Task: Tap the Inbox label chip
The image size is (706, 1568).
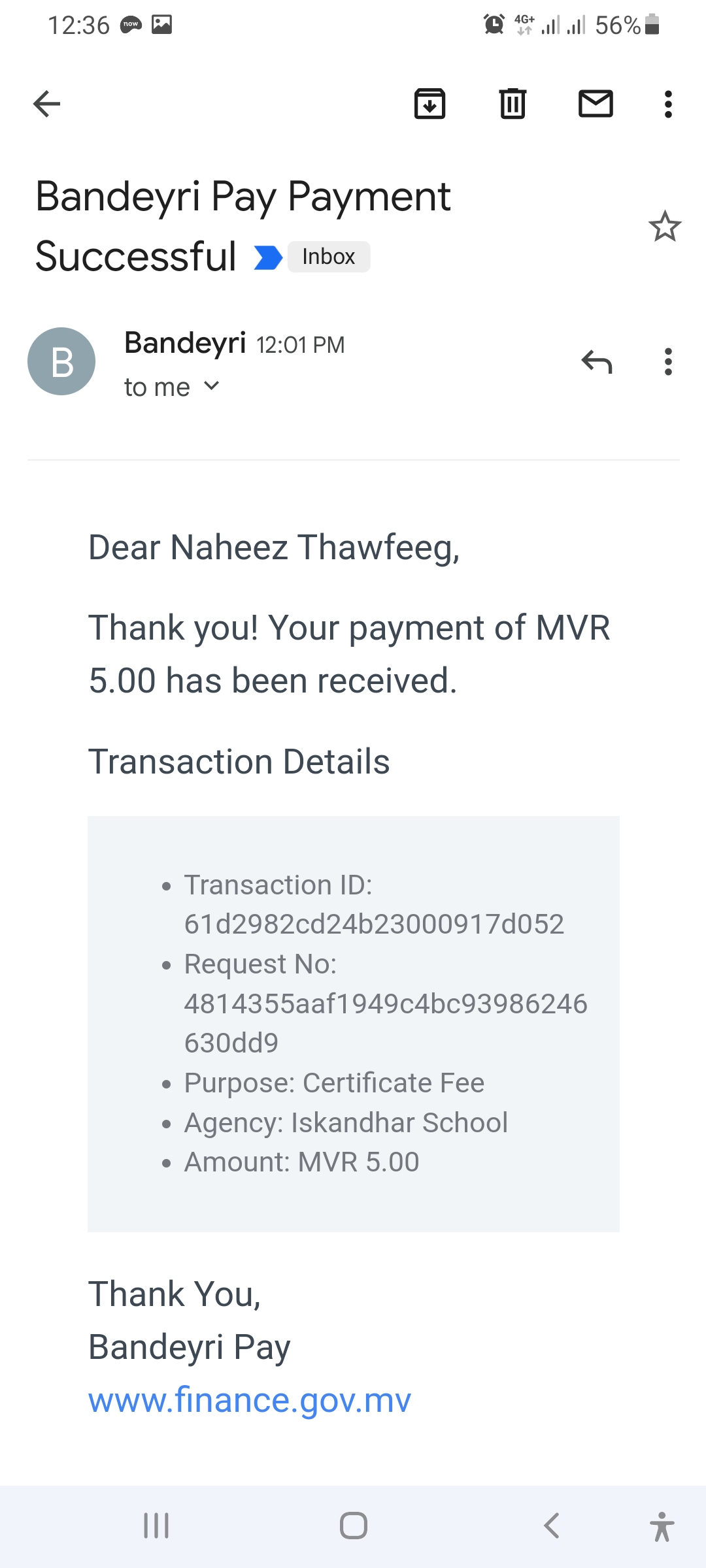Action: tap(328, 257)
